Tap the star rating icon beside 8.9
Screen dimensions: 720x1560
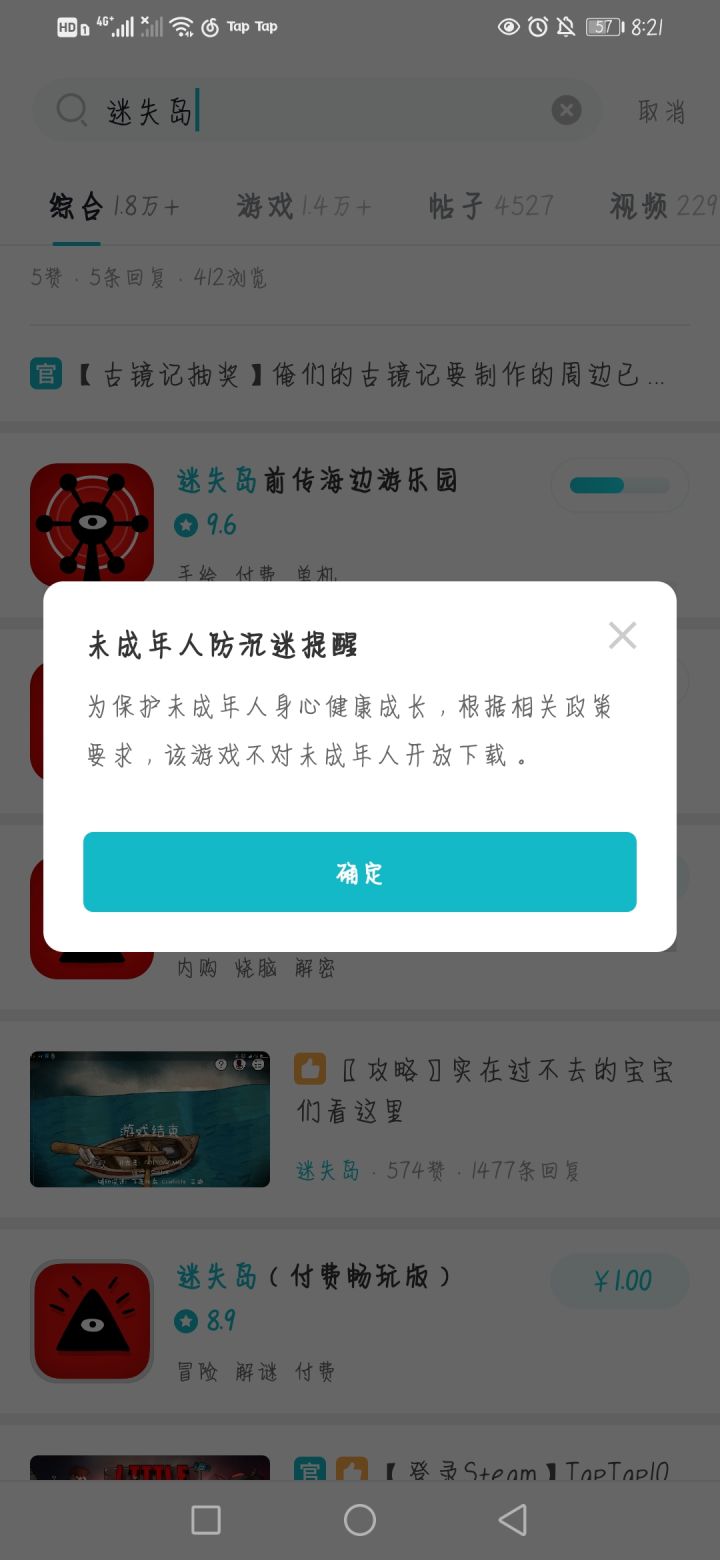186,1321
